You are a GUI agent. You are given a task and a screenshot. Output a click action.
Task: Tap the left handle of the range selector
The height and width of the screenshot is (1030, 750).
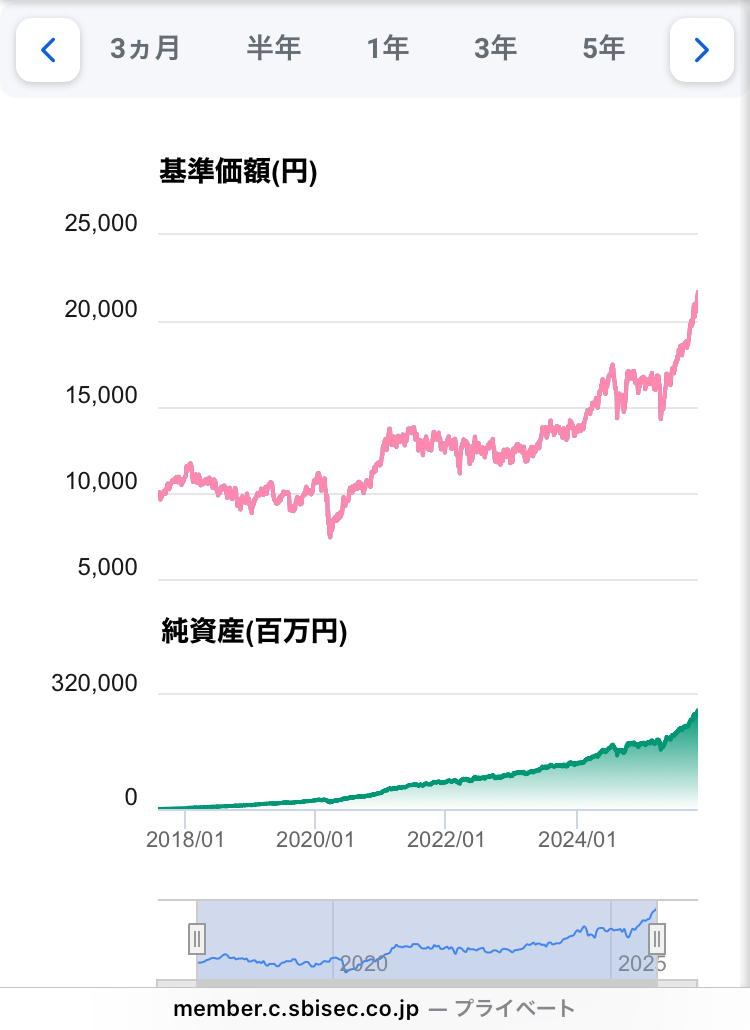tap(197, 939)
